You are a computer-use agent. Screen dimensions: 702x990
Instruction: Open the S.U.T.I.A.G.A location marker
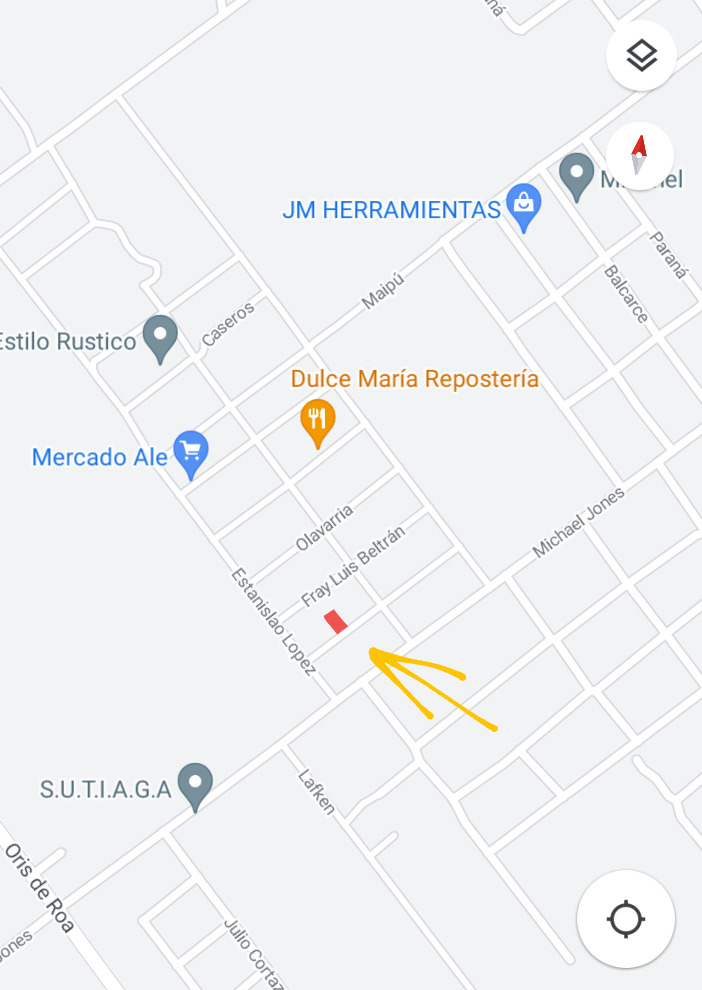tap(195, 785)
